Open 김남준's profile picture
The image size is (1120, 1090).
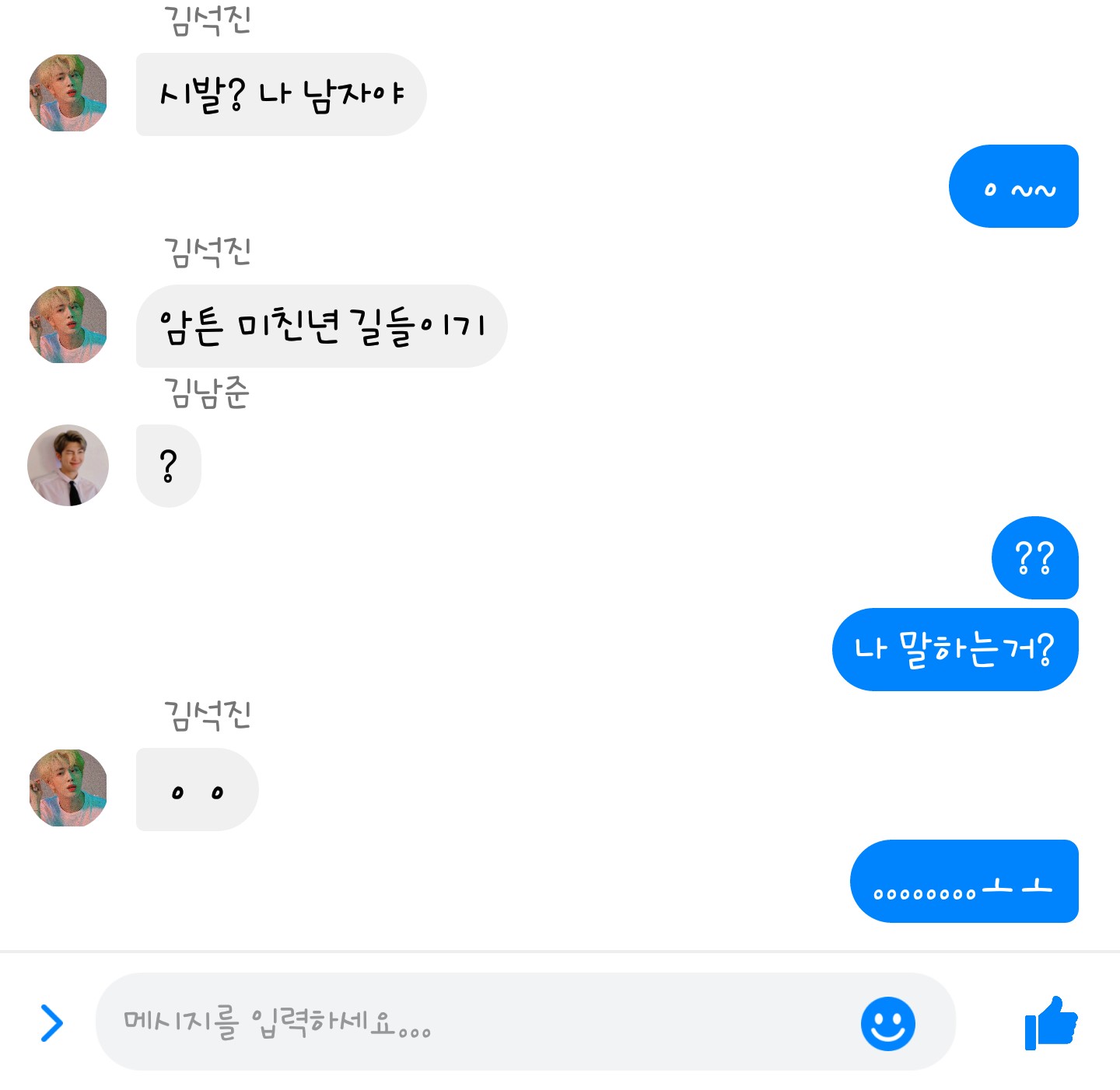coord(68,466)
